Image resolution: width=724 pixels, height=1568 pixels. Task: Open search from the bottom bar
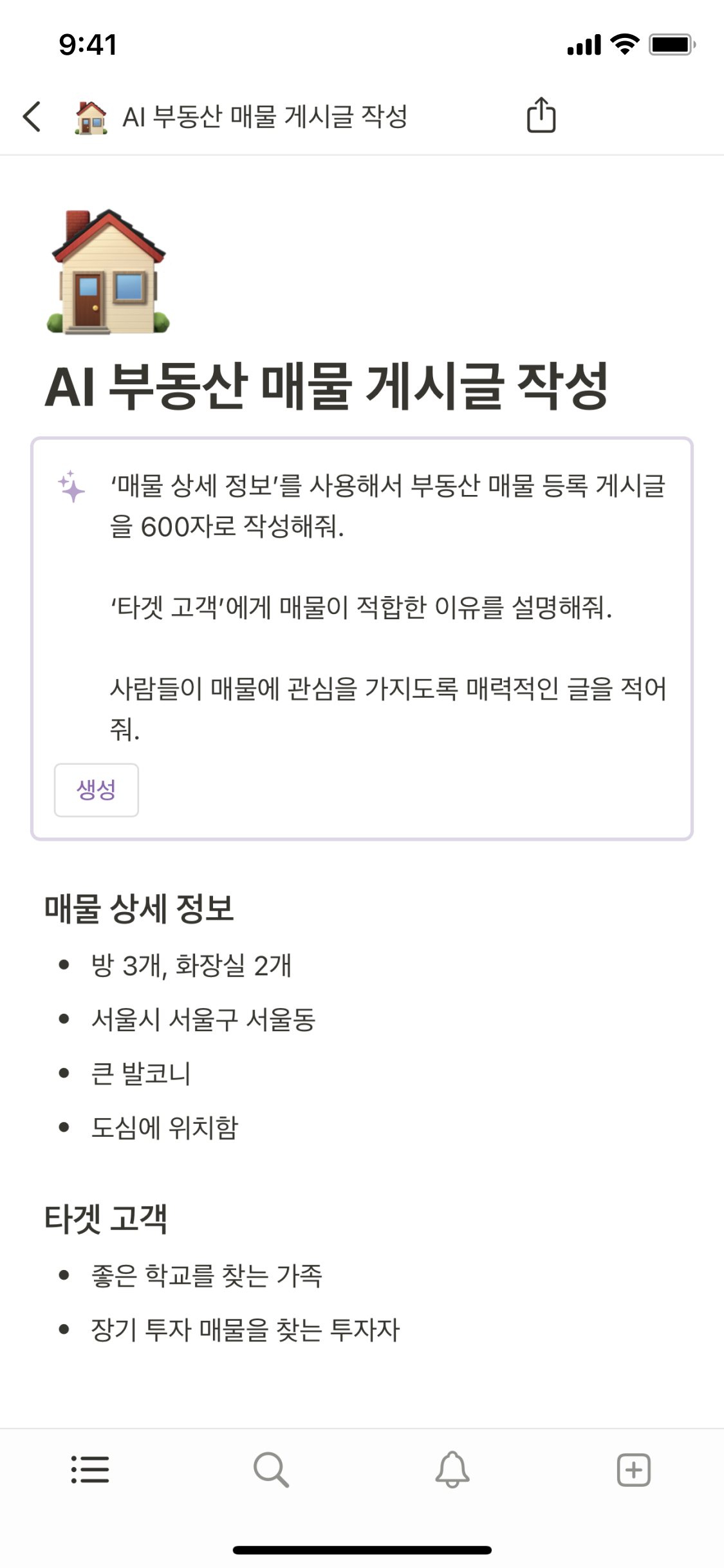[271, 1470]
